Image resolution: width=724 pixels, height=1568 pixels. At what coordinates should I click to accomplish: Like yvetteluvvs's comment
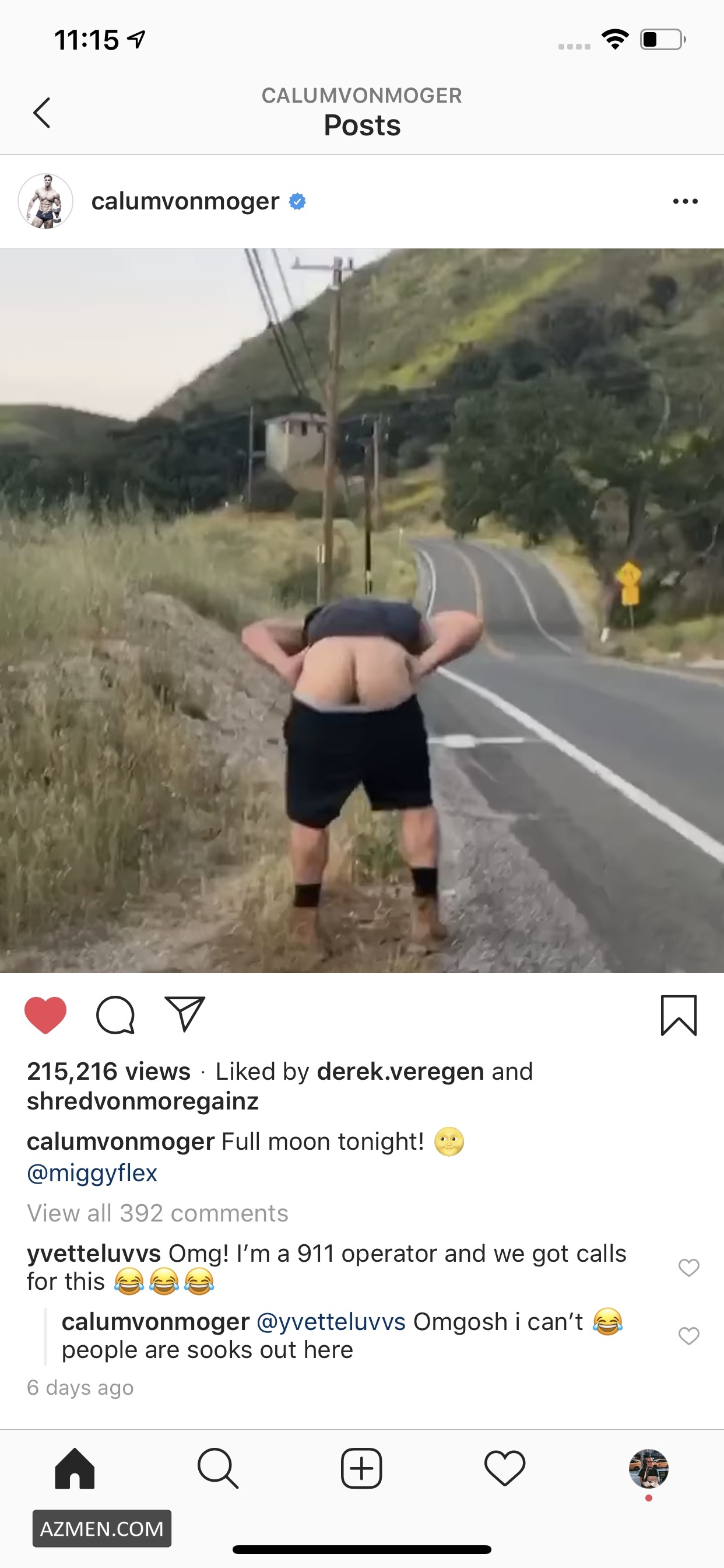tap(688, 1268)
